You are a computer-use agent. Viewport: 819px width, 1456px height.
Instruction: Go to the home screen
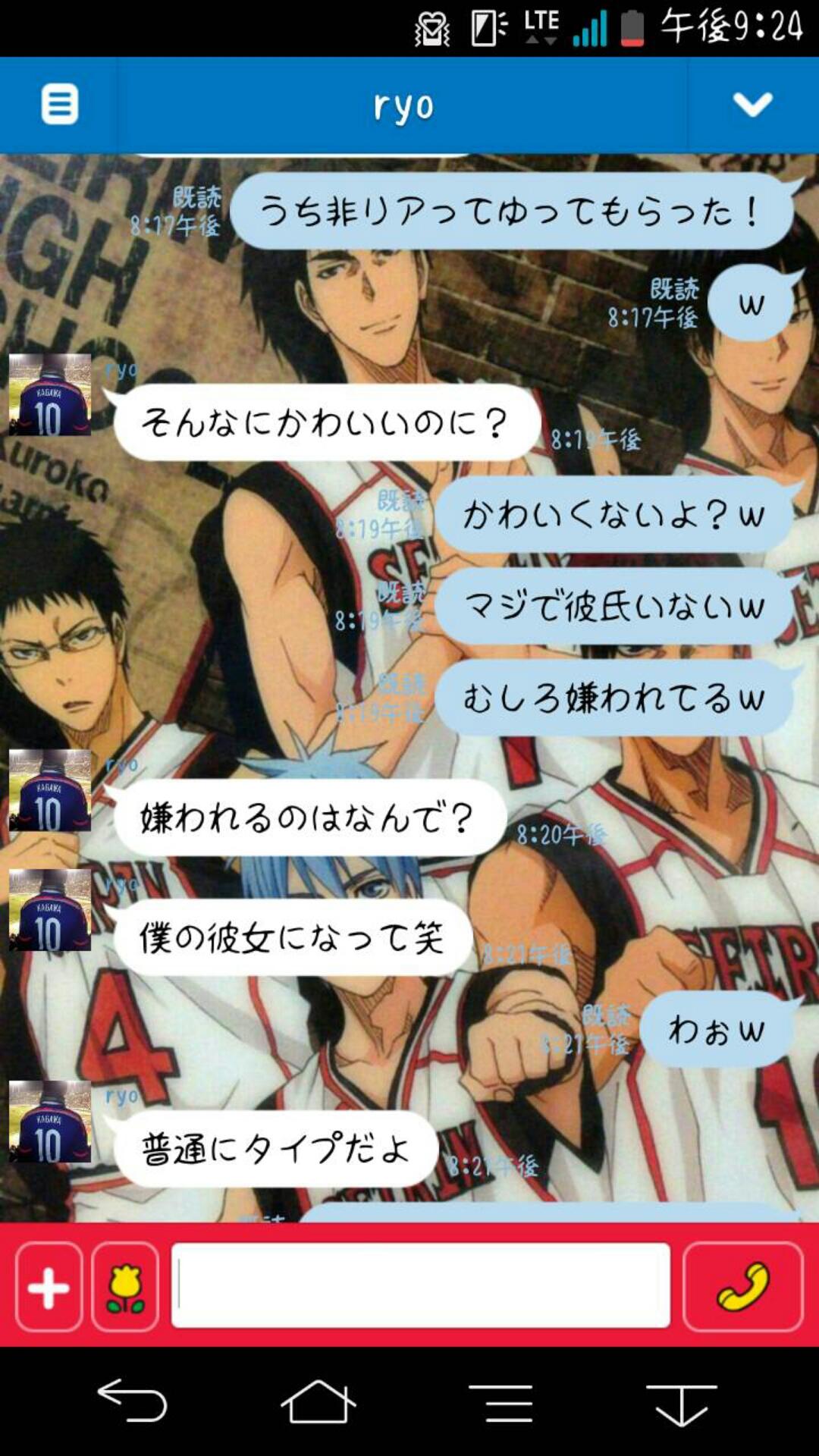[318, 1401]
